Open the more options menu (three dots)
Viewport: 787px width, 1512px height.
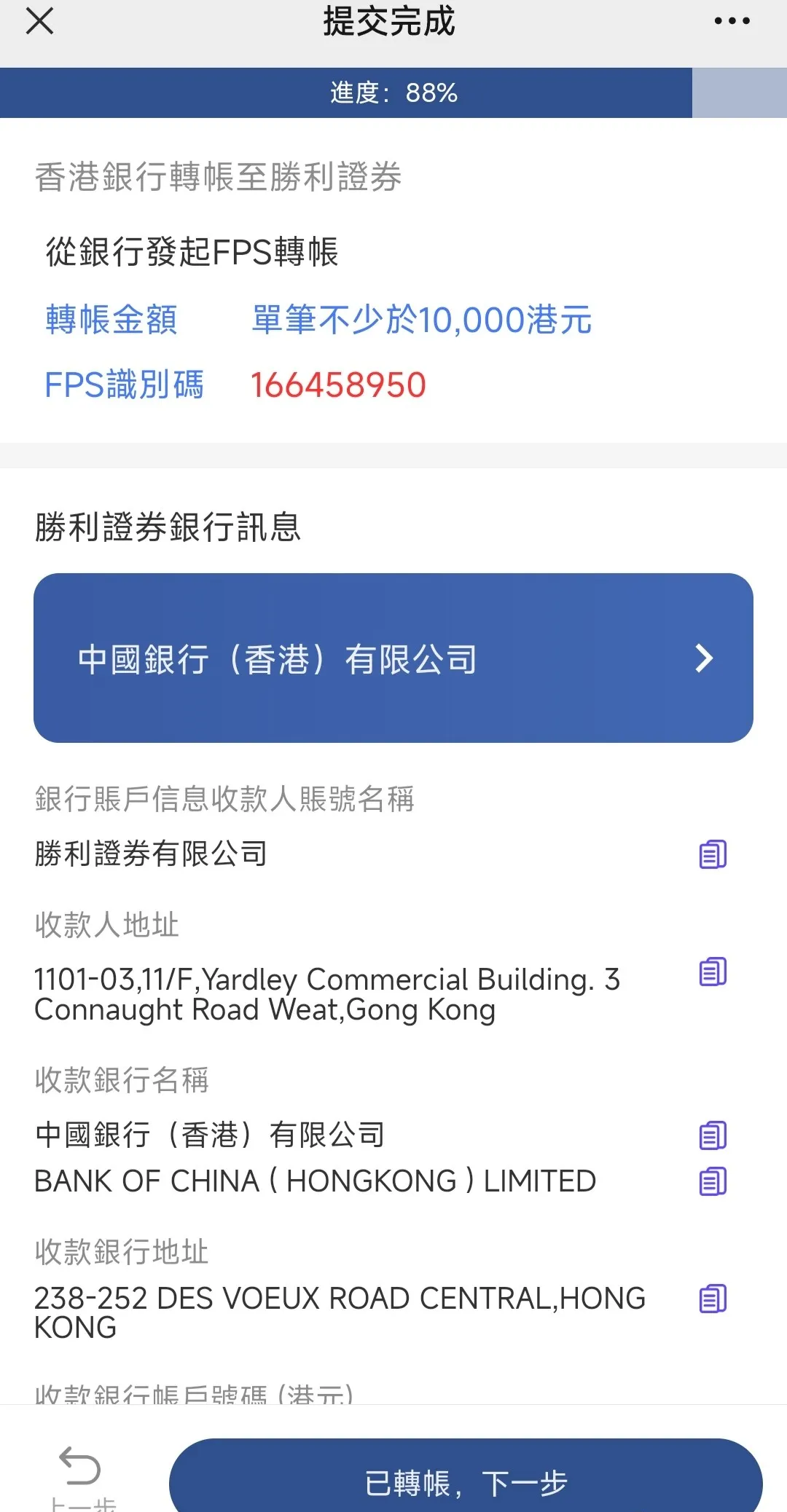click(x=731, y=22)
